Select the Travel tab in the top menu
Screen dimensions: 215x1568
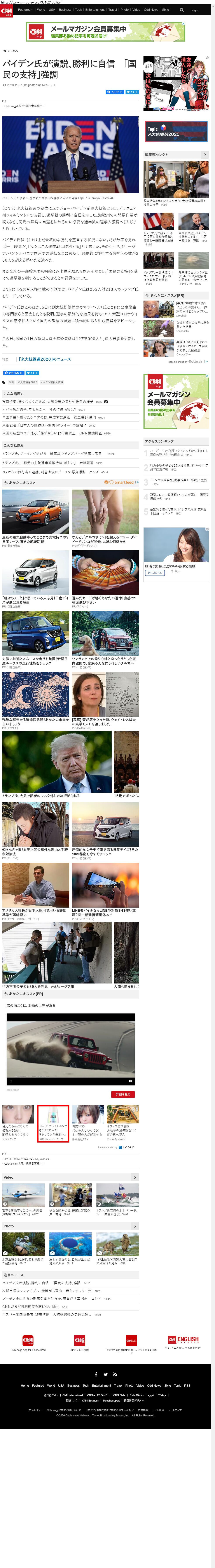click(x=113, y=10)
